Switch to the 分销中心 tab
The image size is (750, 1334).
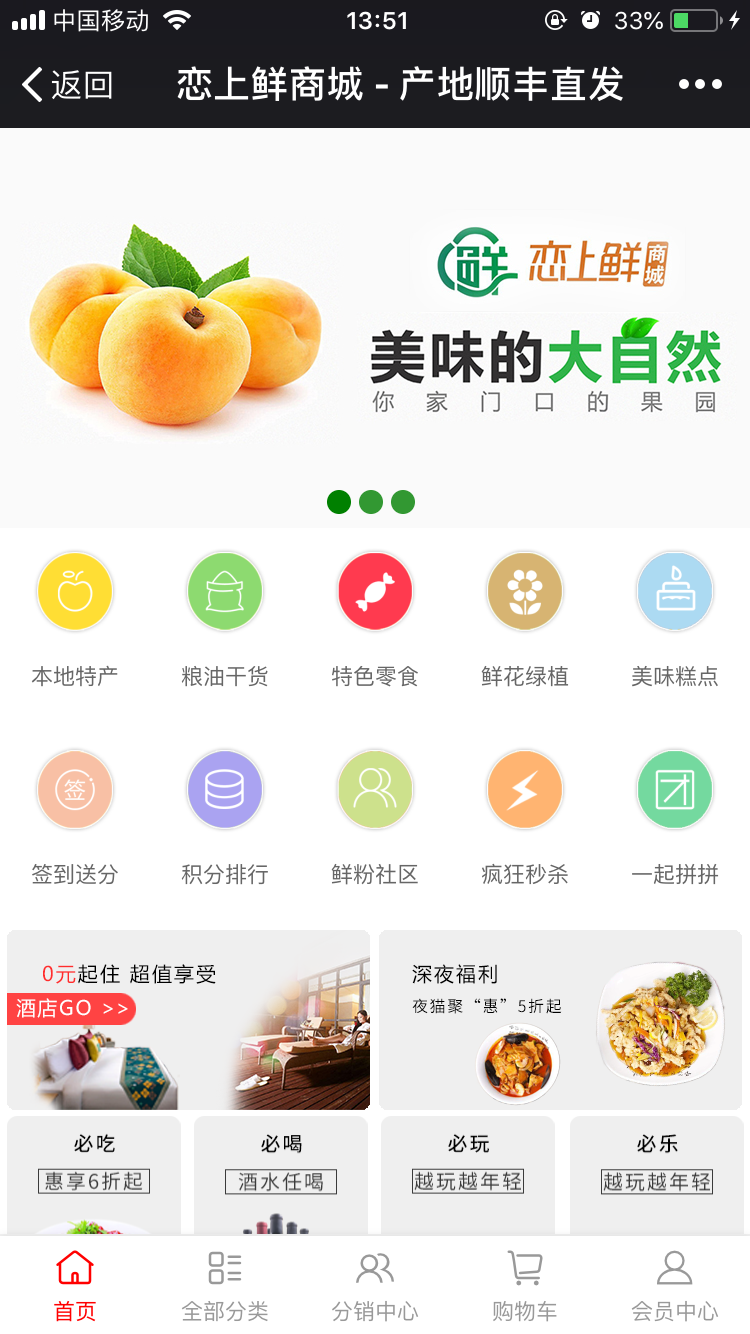coord(375,1285)
